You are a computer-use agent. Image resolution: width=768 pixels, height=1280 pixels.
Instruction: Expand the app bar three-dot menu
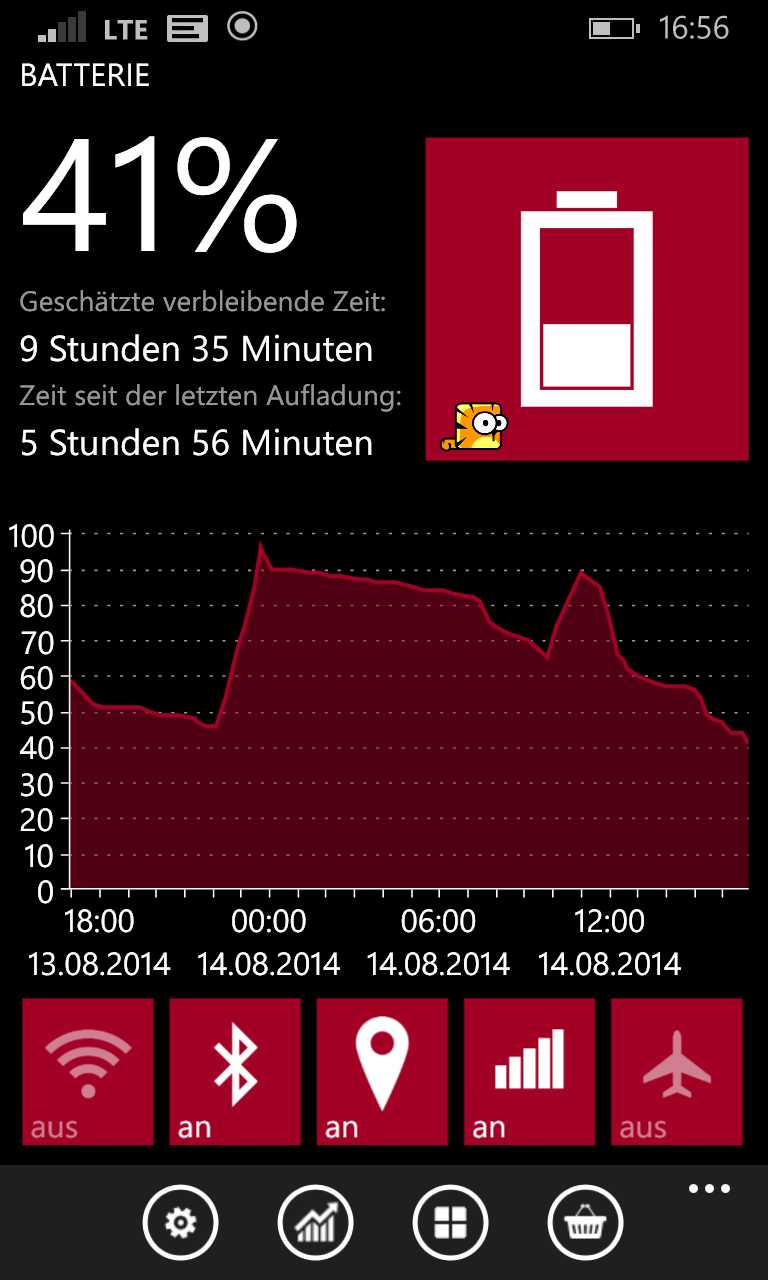tap(709, 1189)
